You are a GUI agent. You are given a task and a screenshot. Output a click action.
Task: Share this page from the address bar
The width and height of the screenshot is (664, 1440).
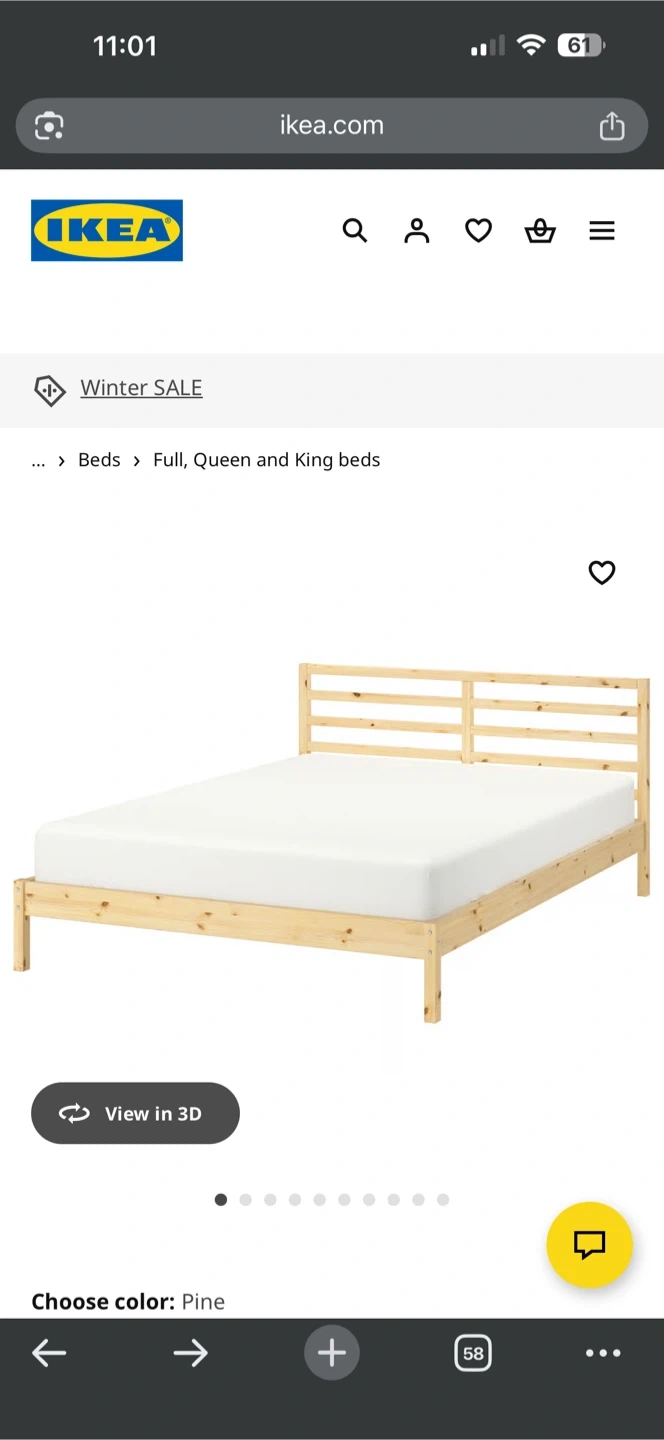[611, 126]
